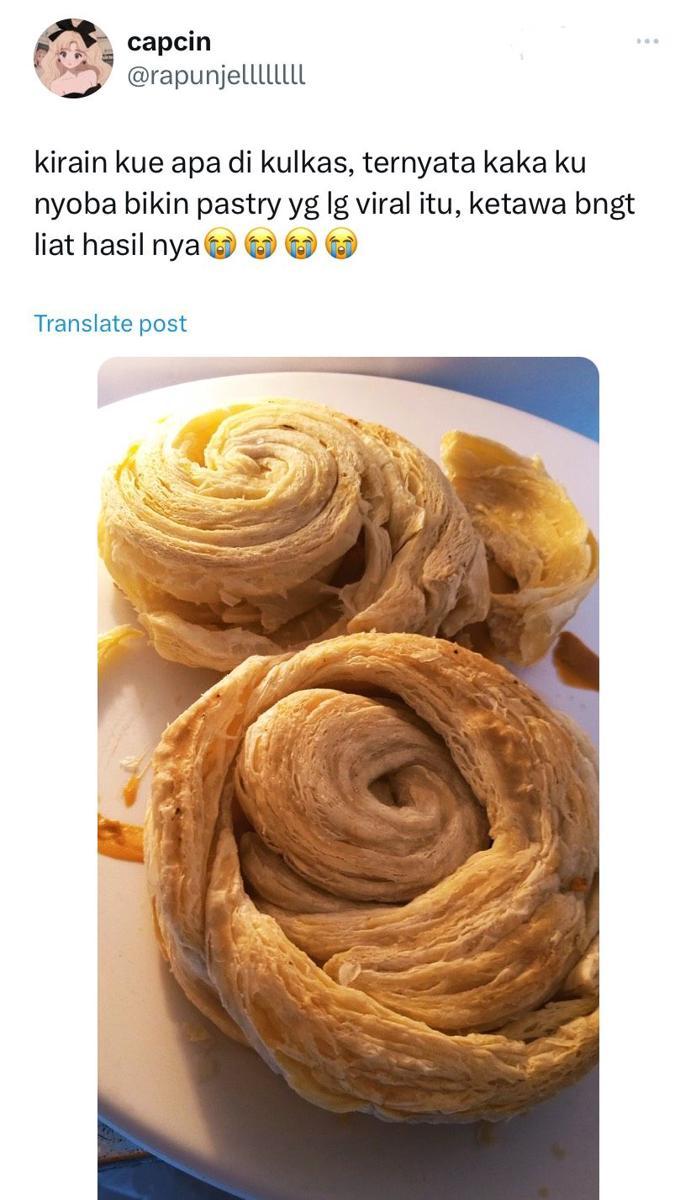
Task: Open the pastry photo full screen
Action: (x=348, y=778)
